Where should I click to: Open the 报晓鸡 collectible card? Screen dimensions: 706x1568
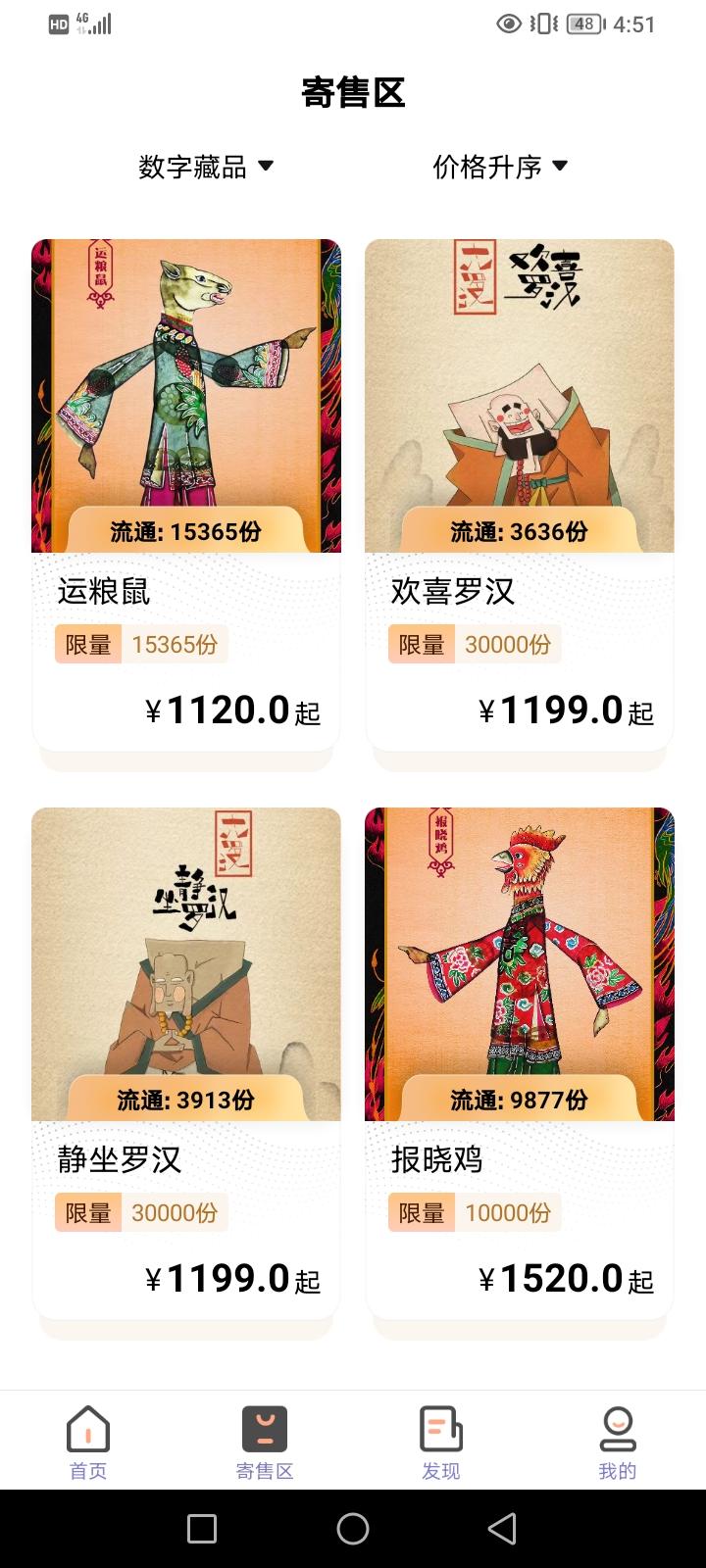click(520, 1063)
